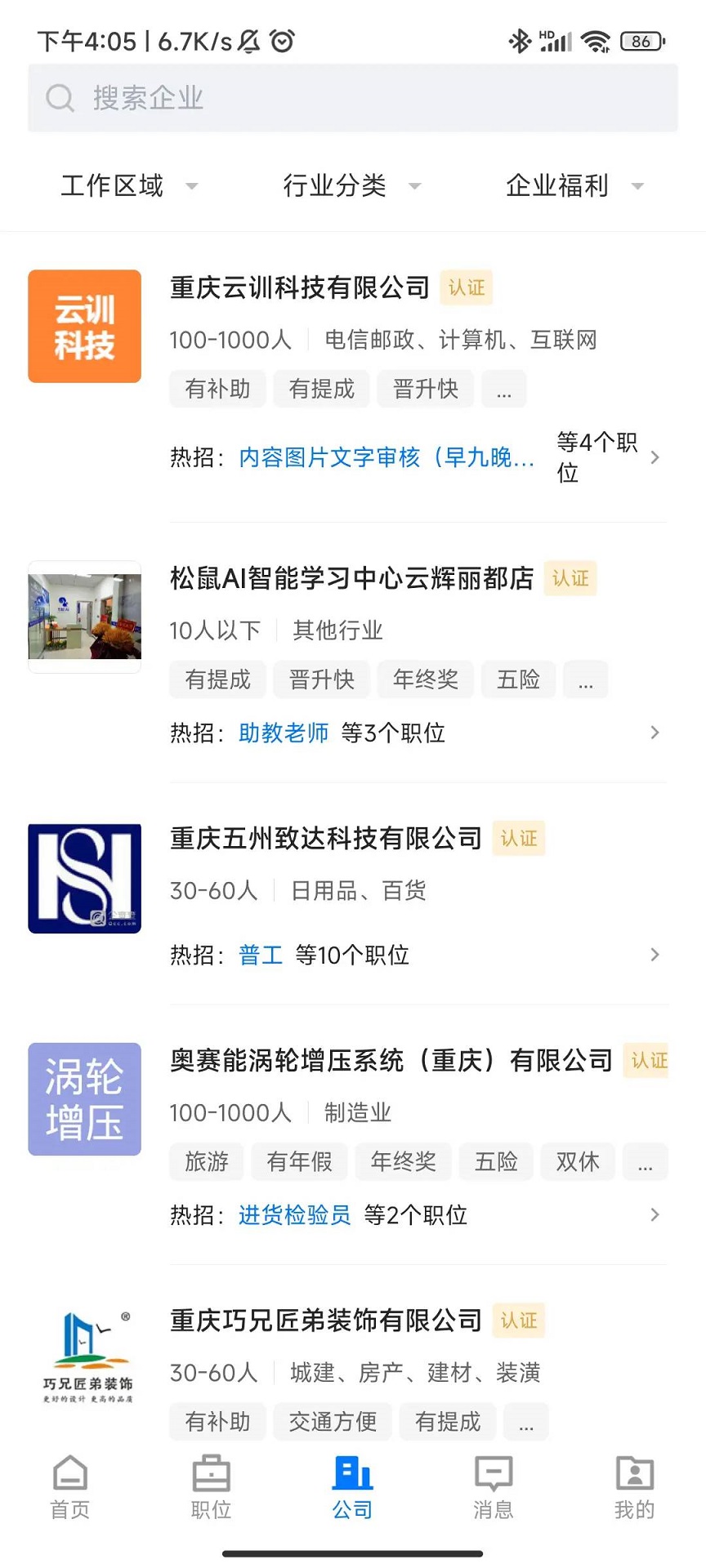The image size is (706, 1568).
Task: Open the 进货检验员 hot job link
Action: pos(294,1215)
